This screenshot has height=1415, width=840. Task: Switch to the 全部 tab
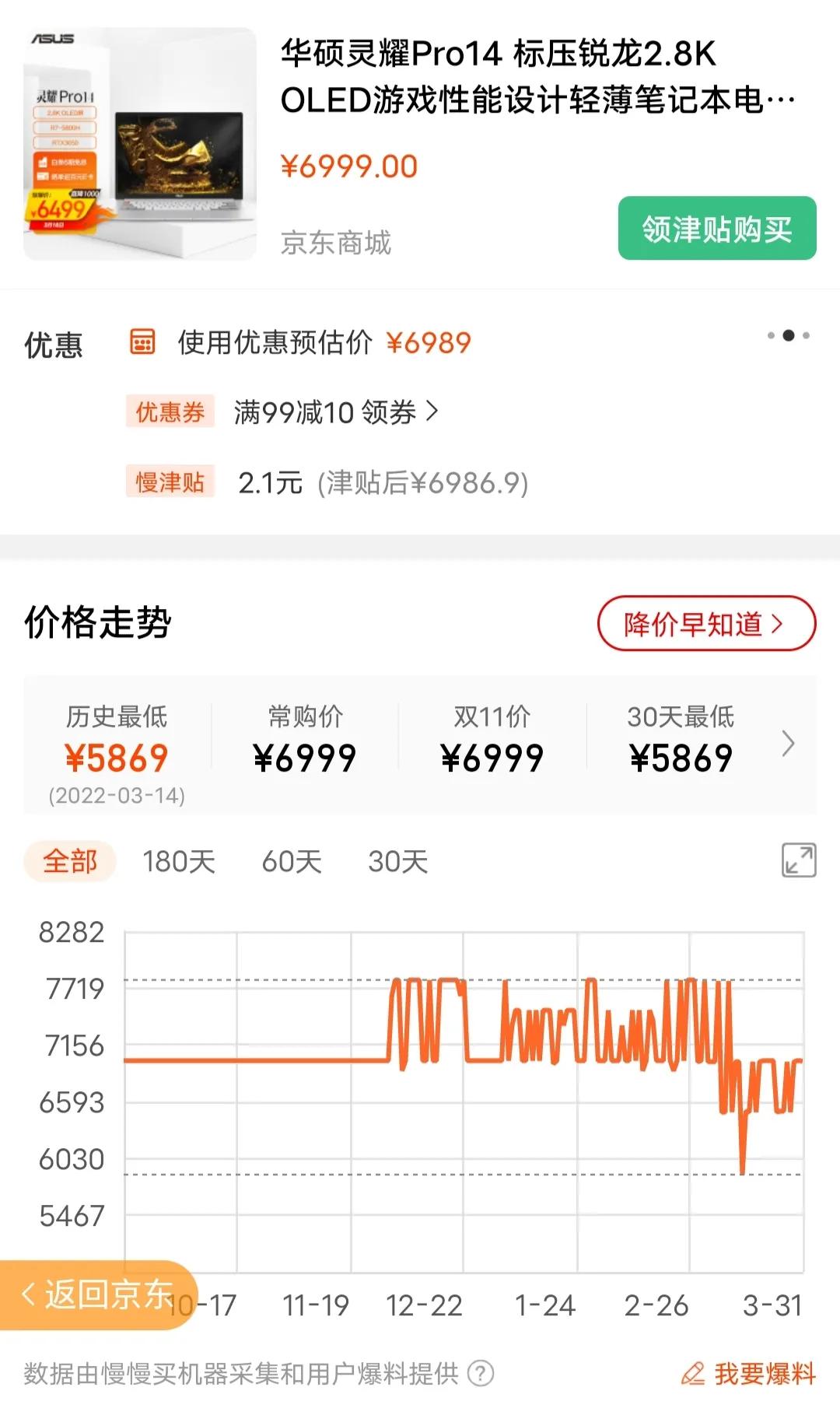click(70, 862)
